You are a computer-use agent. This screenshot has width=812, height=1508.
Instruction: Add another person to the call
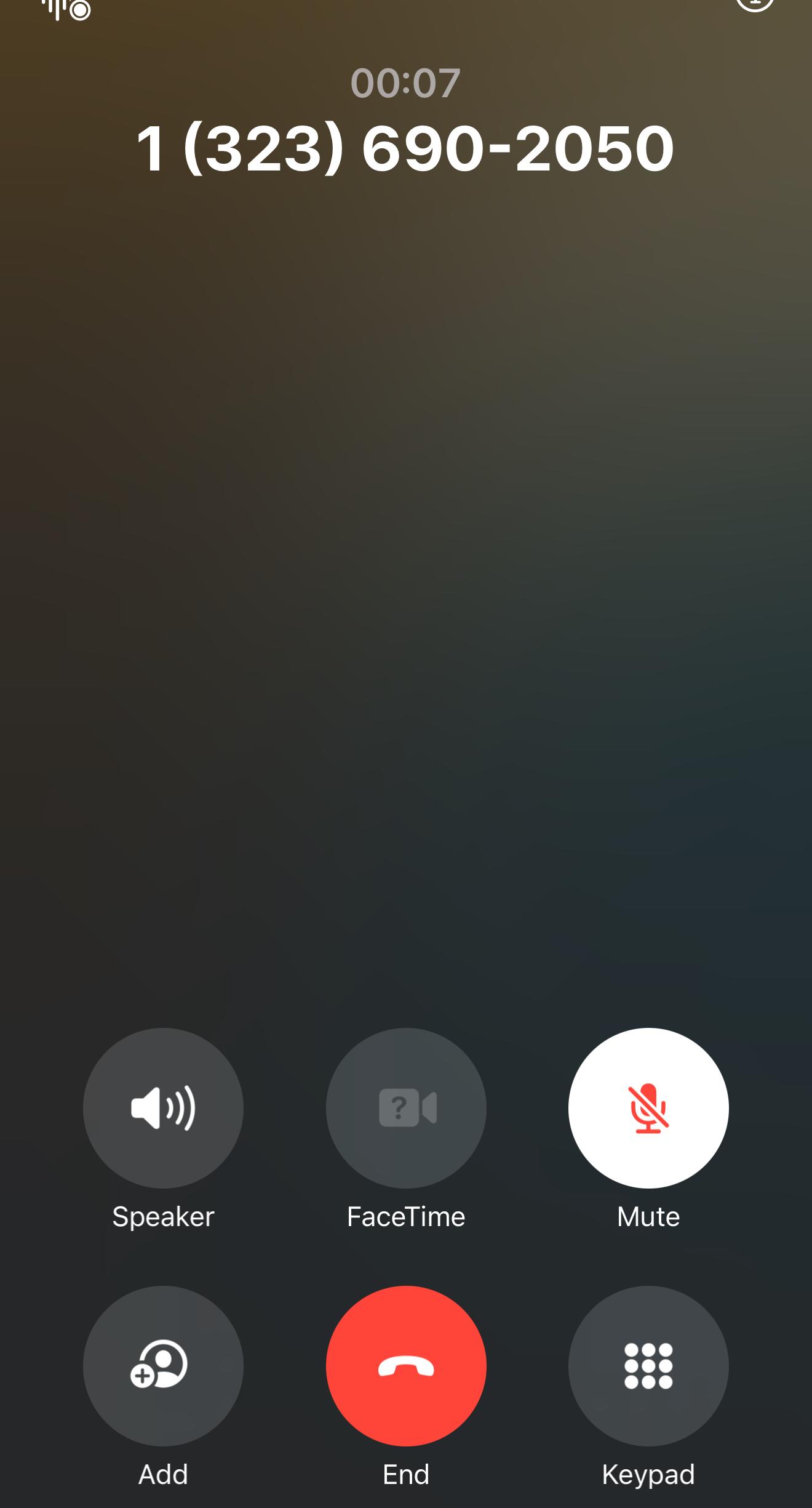[x=163, y=1366]
